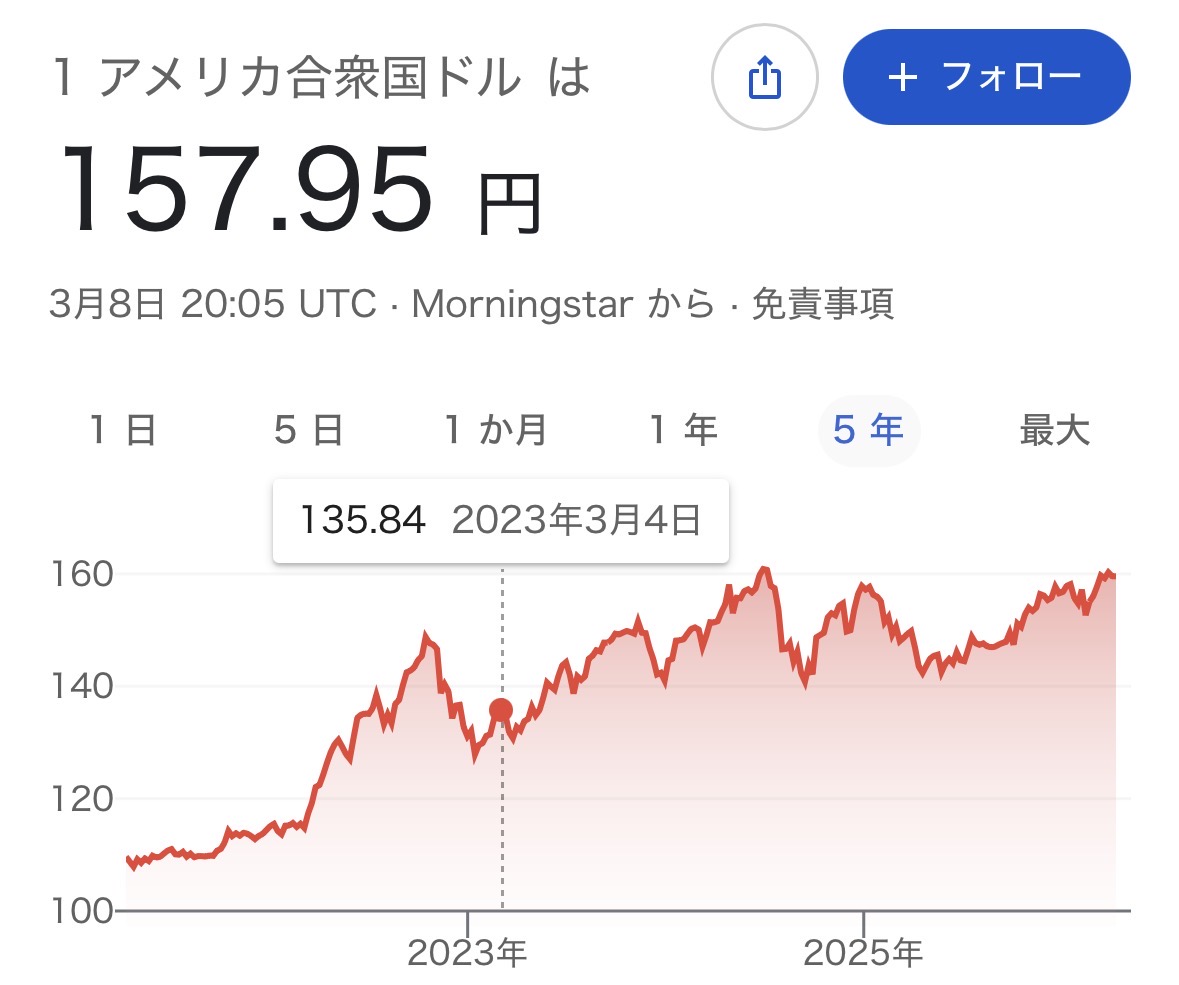The width and height of the screenshot is (1179, 985).
Task: Tap the フォロー button
Action: point(986,77)
